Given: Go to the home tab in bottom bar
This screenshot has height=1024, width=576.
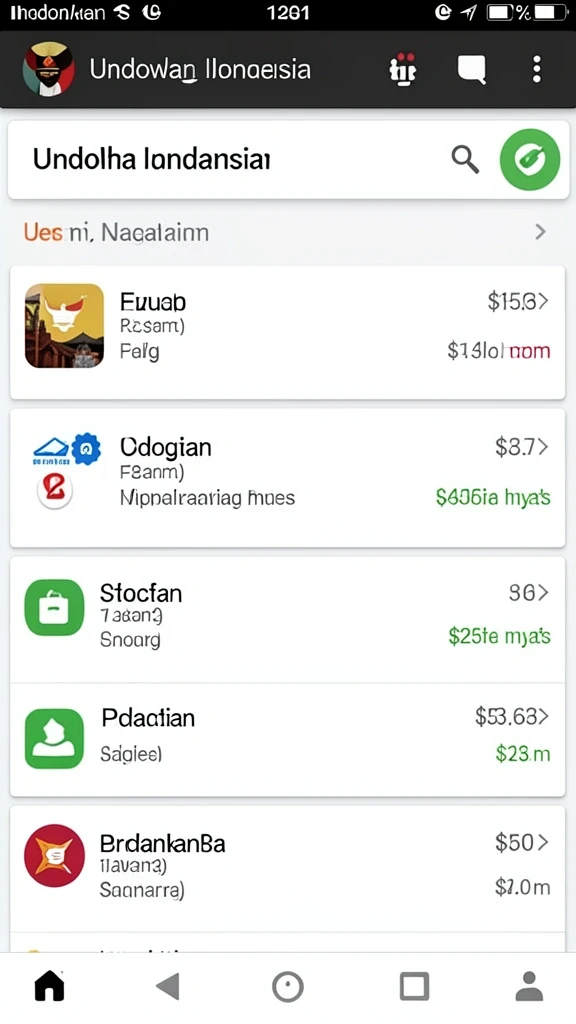Looking at the screenshot, I should point(50,986).
